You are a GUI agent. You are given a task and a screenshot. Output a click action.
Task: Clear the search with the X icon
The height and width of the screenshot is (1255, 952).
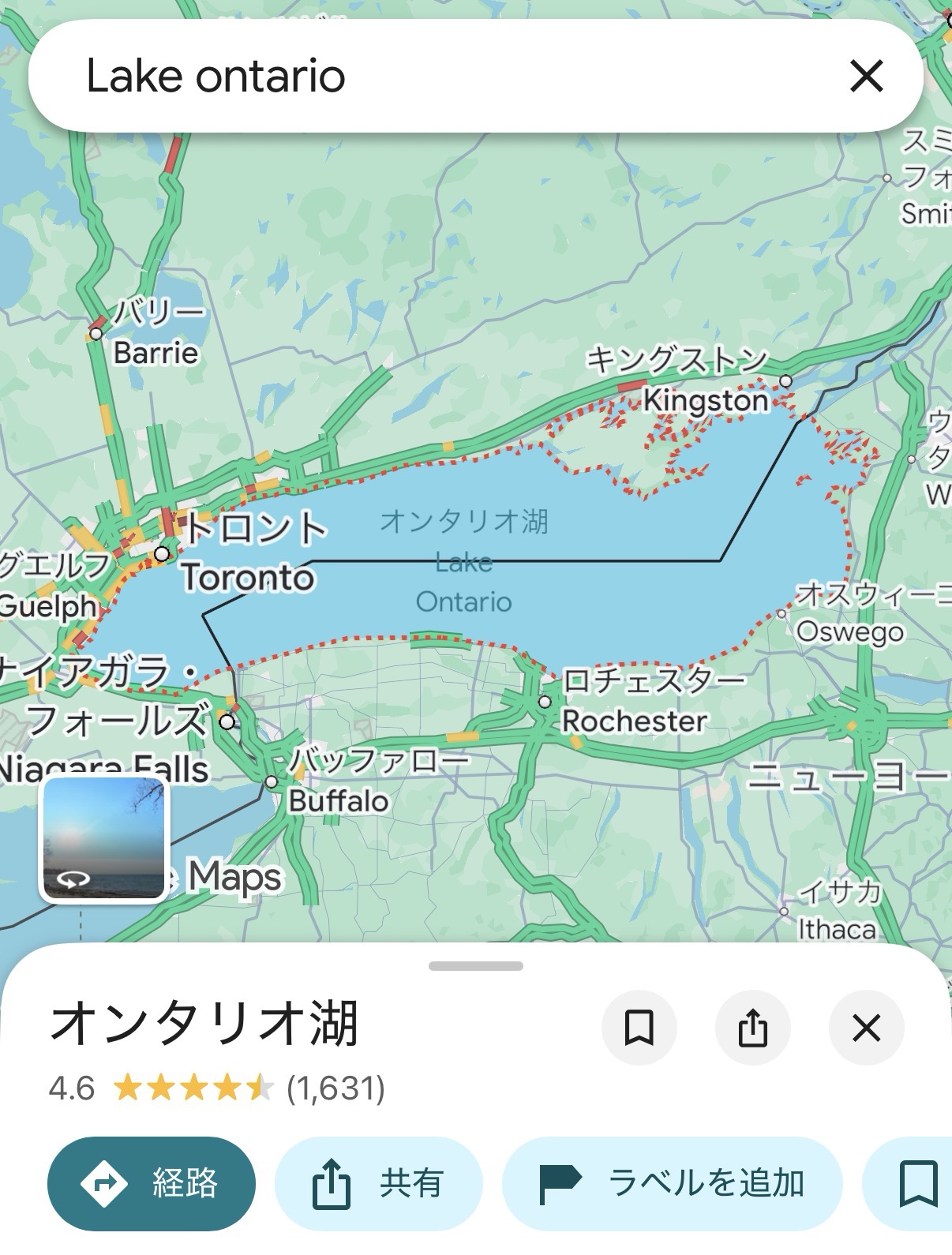pyautogui.click(x=866, y=77)
